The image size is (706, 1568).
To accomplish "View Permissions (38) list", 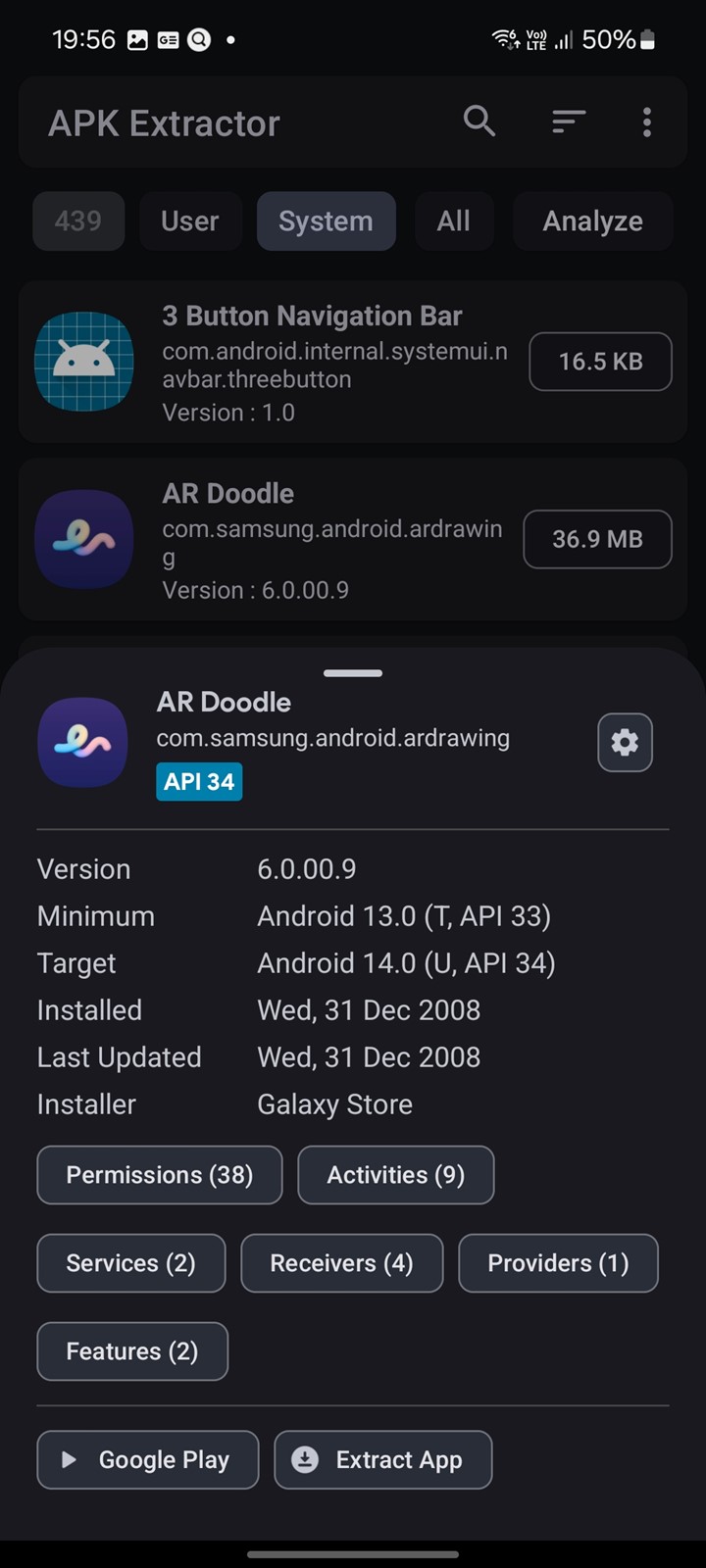I will pyautogui.click(x=160, y=1175).
